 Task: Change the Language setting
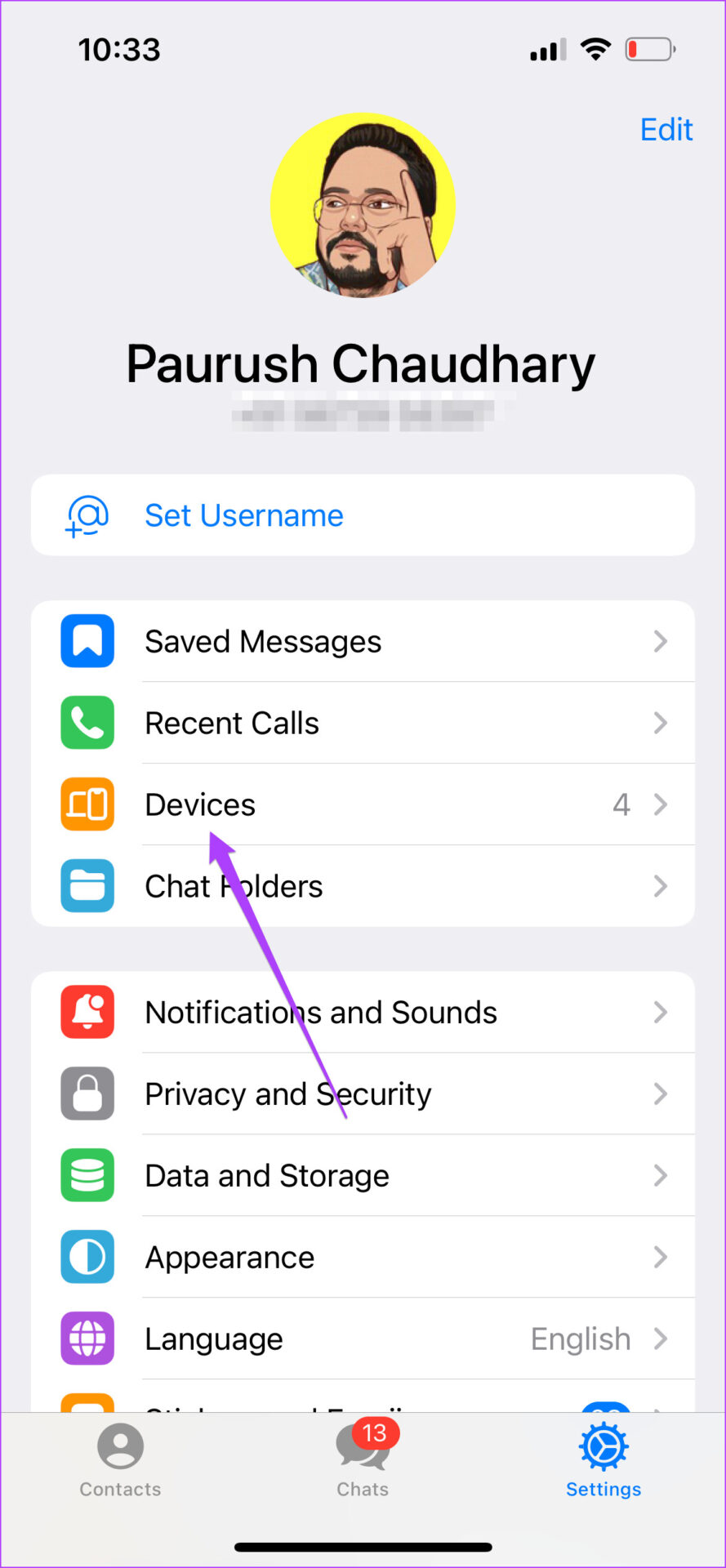[x=363, y=1339]
